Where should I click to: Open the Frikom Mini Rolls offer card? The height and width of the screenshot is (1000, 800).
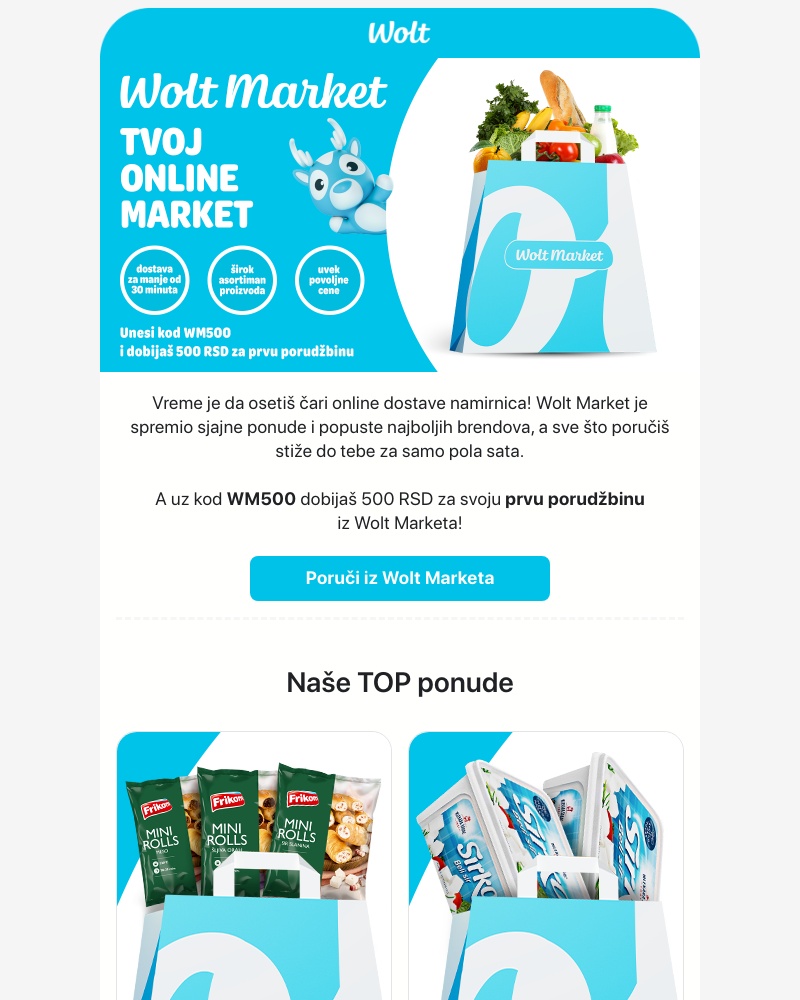click(254, 865)
